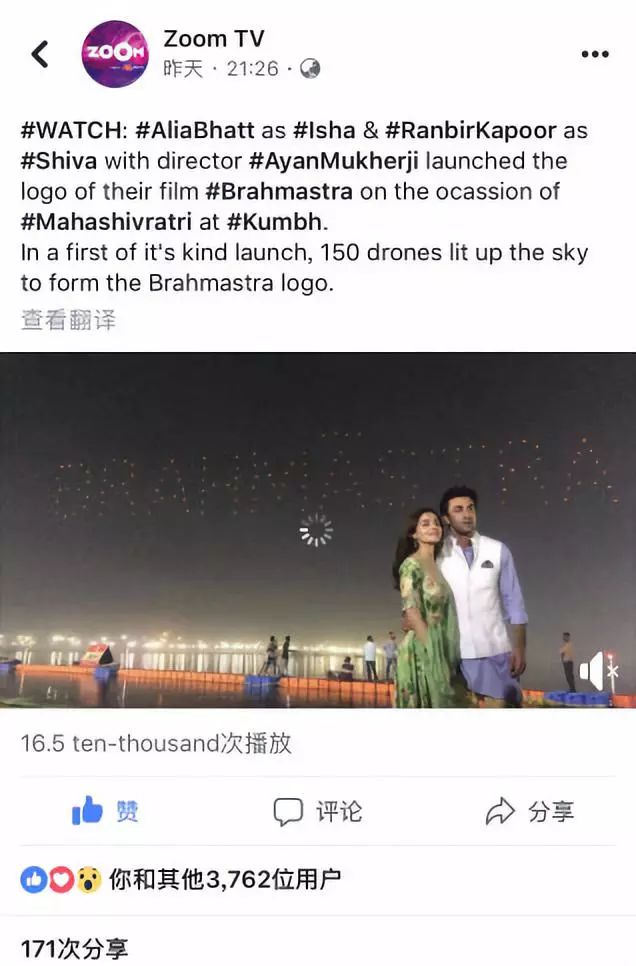
Task: Share the post with 分享
Action: [530, 812]
